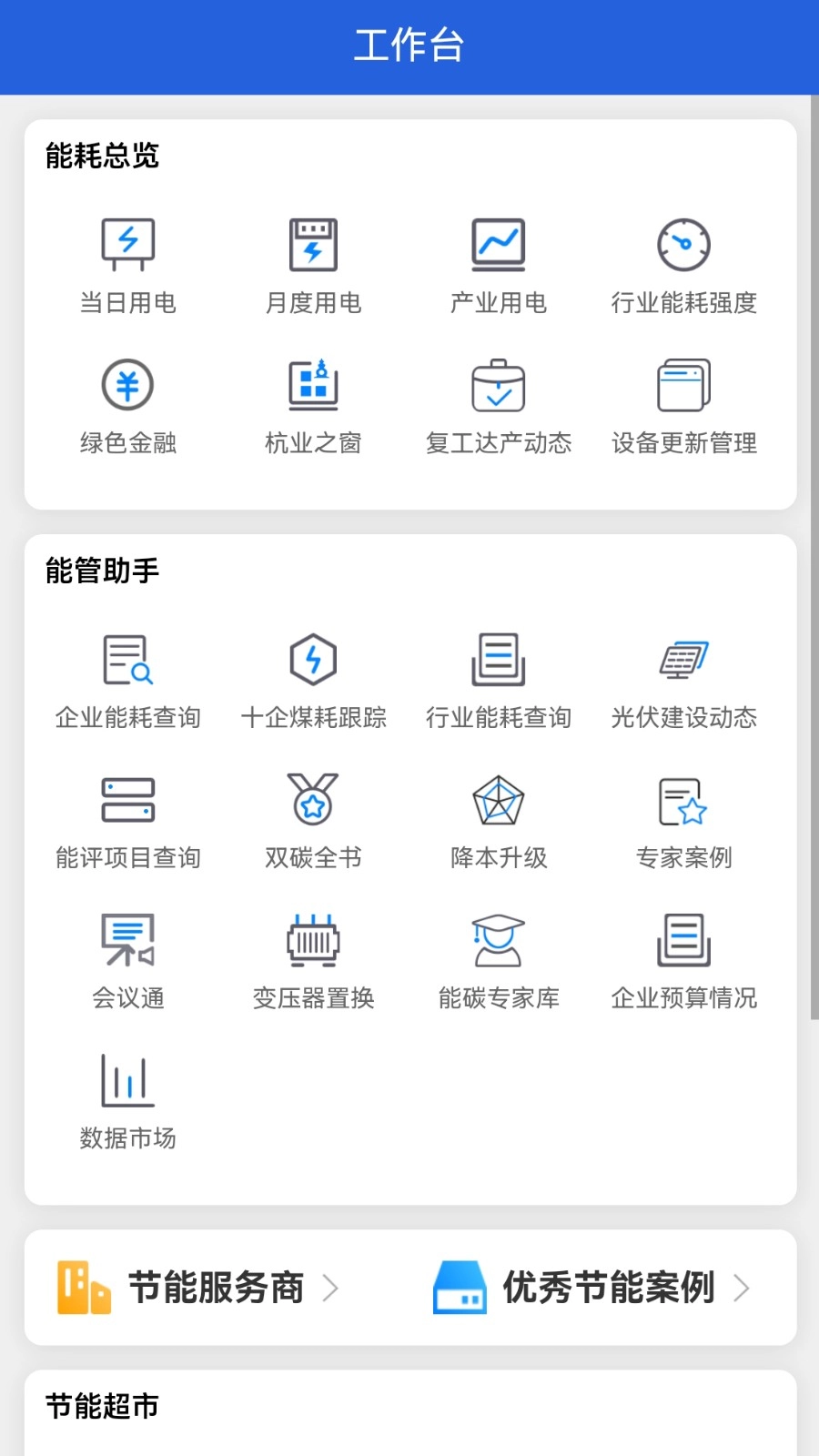This screenshot has width=819, height=1456.
Task: Open 行业能耗查询
Action: 499,679
